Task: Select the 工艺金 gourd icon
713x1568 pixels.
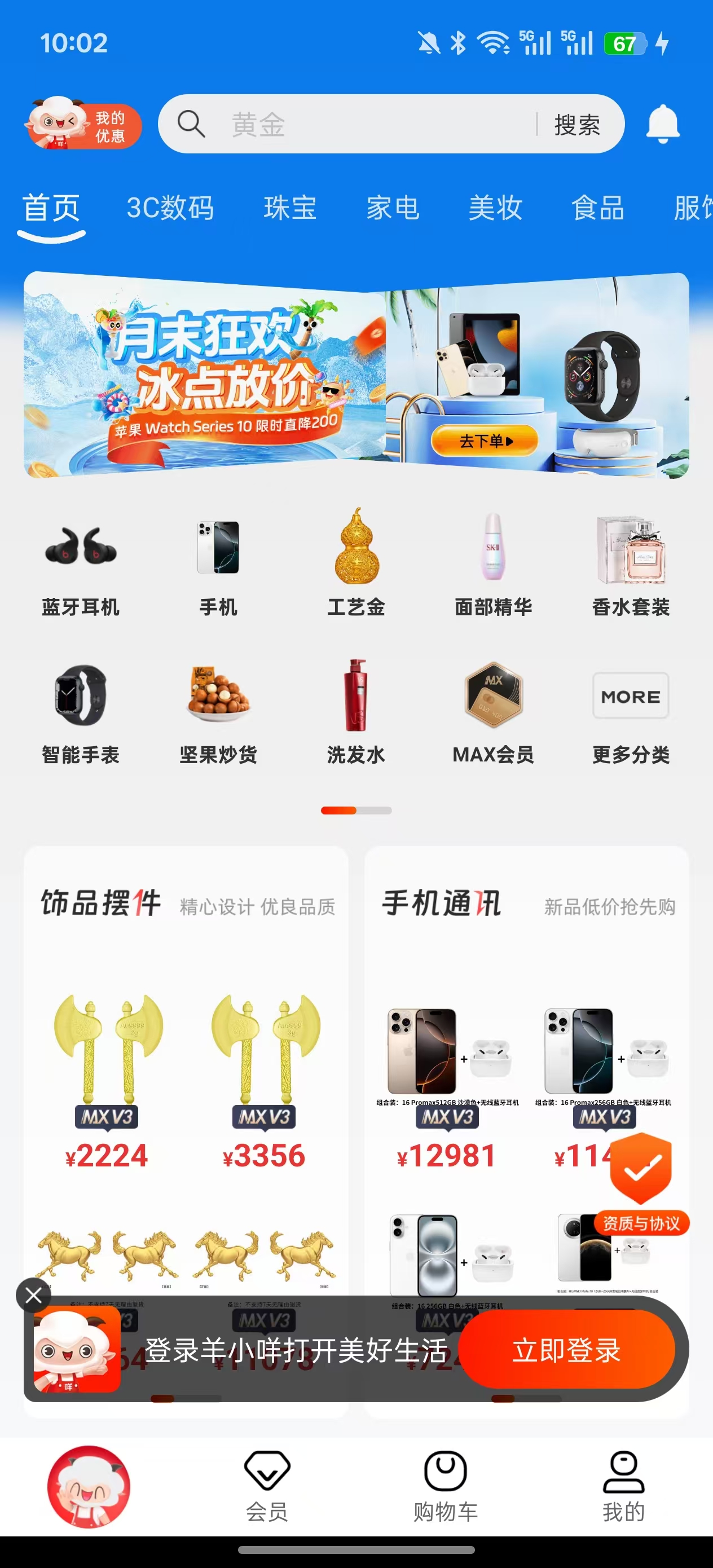Action: pos(355,548)
